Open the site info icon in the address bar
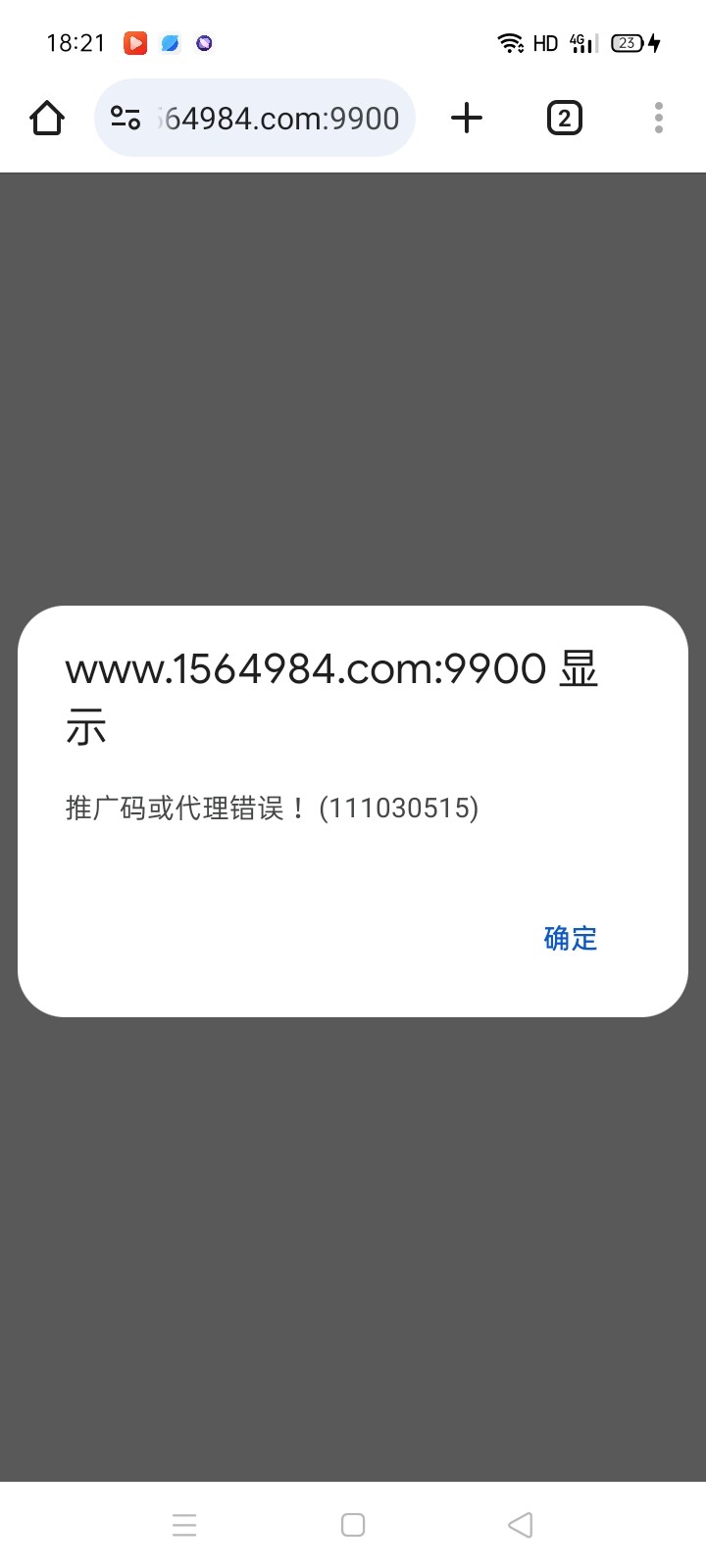 126,119
